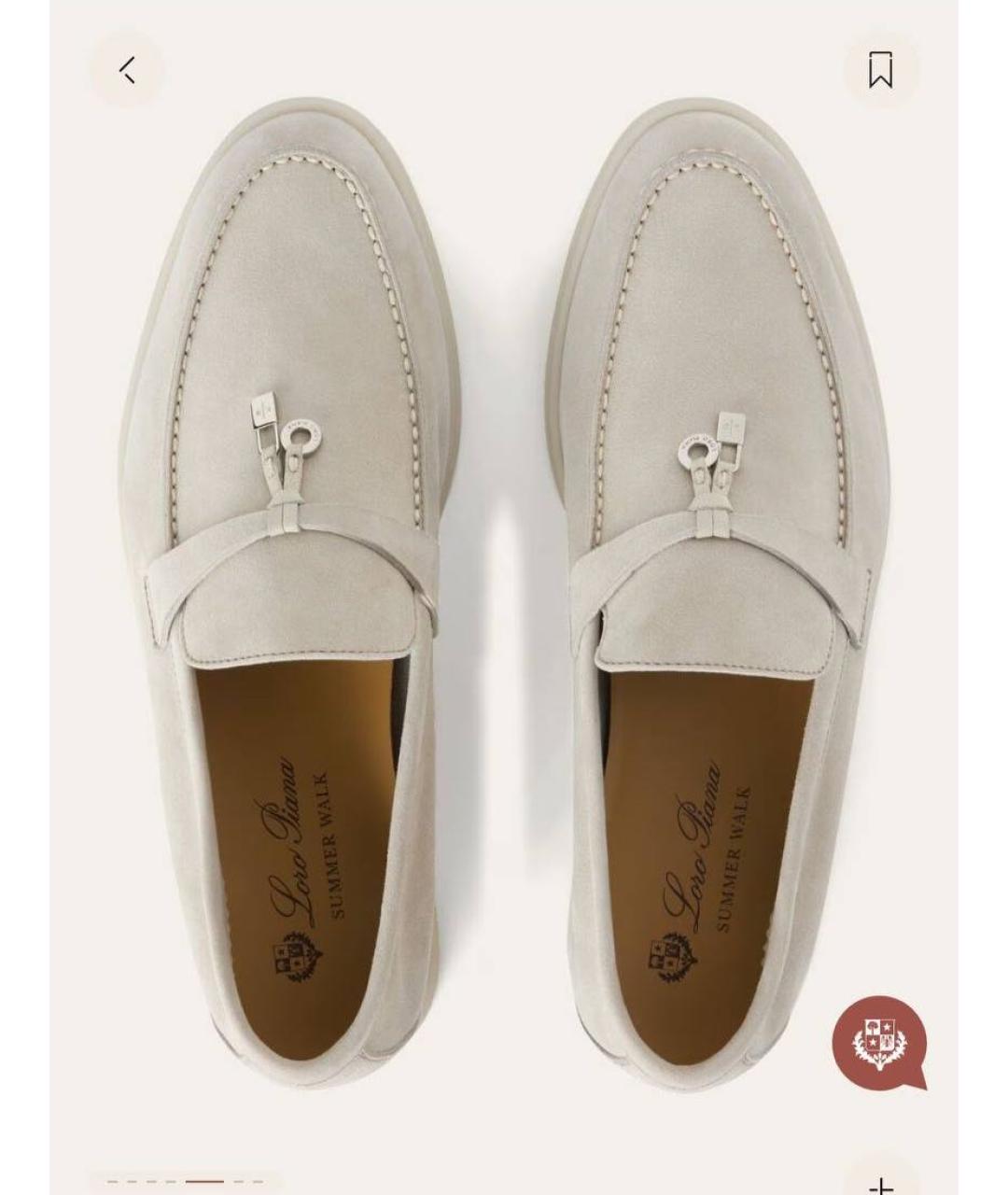The width and height of the screenshot is (1008, 1195).
Task: Go back using the arrow icon
Action: tap(128, 70)
